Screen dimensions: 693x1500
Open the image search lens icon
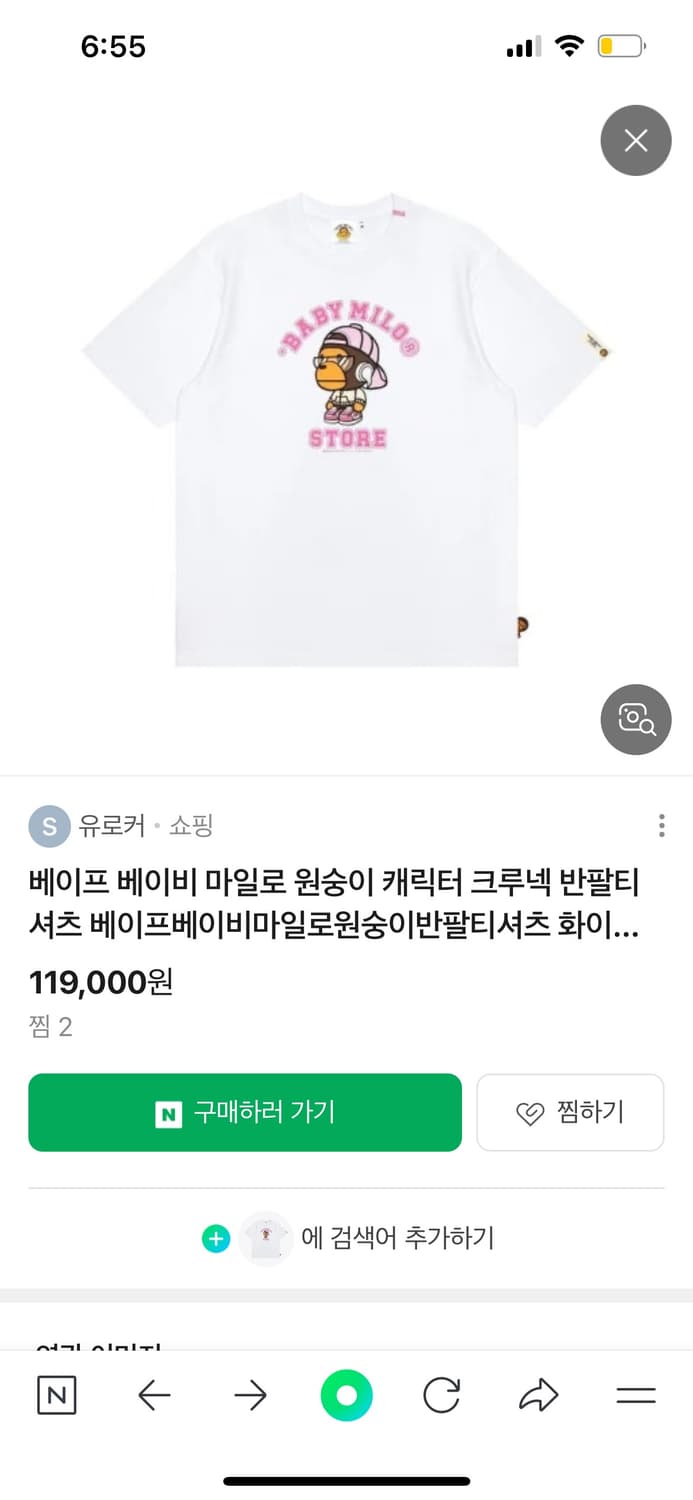click(635, 719)
